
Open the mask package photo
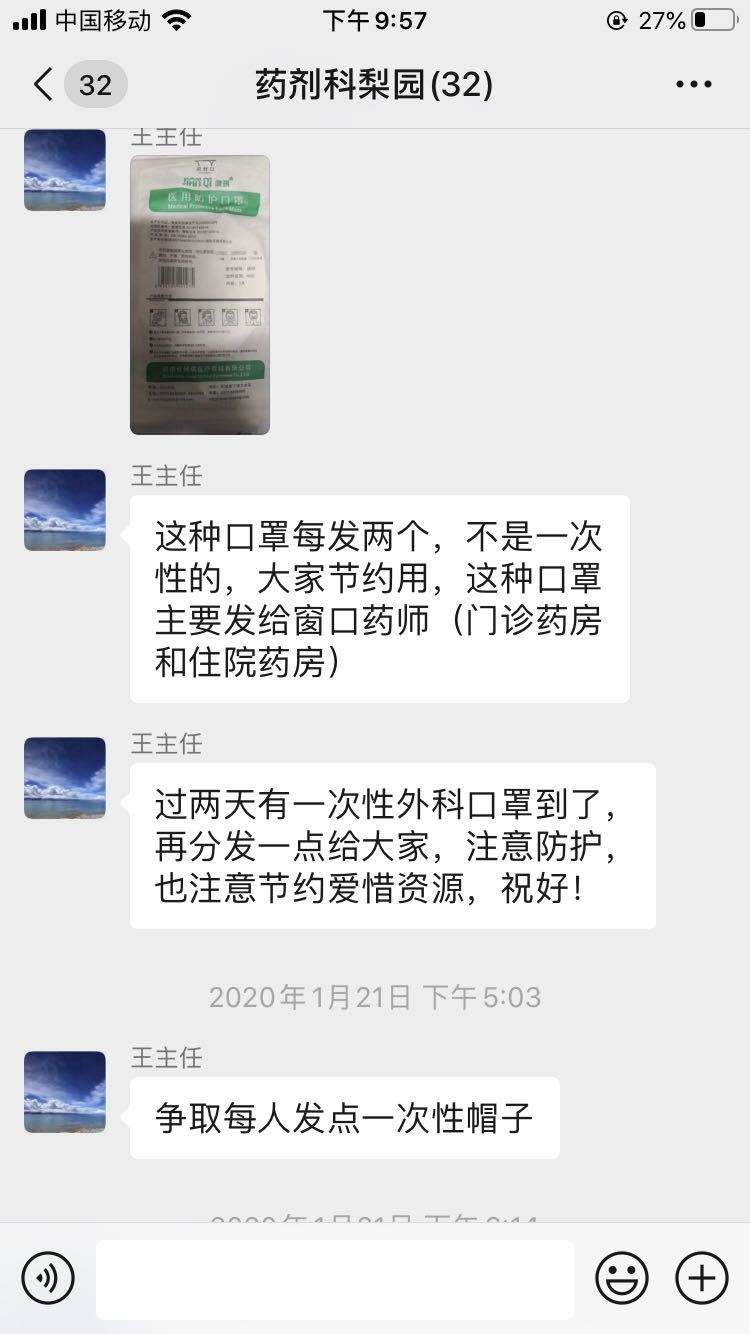click(200, 294)
